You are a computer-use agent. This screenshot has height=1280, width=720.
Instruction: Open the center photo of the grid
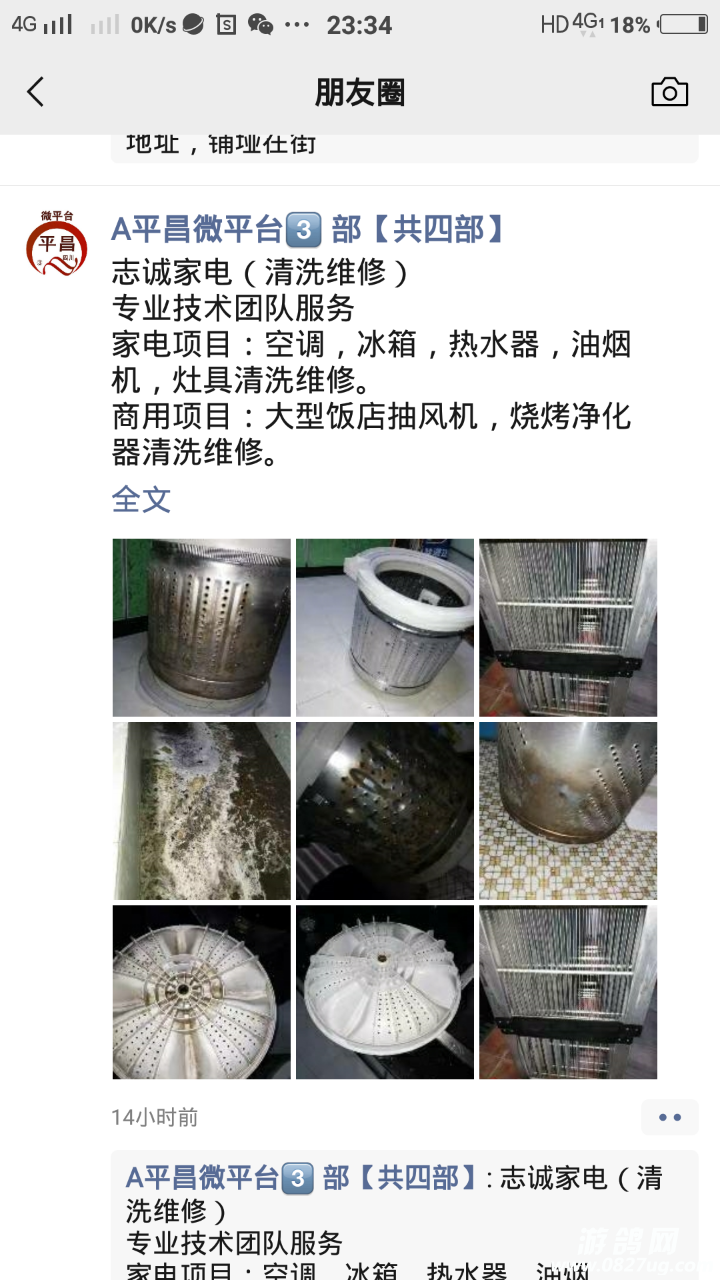pos(385,811)
